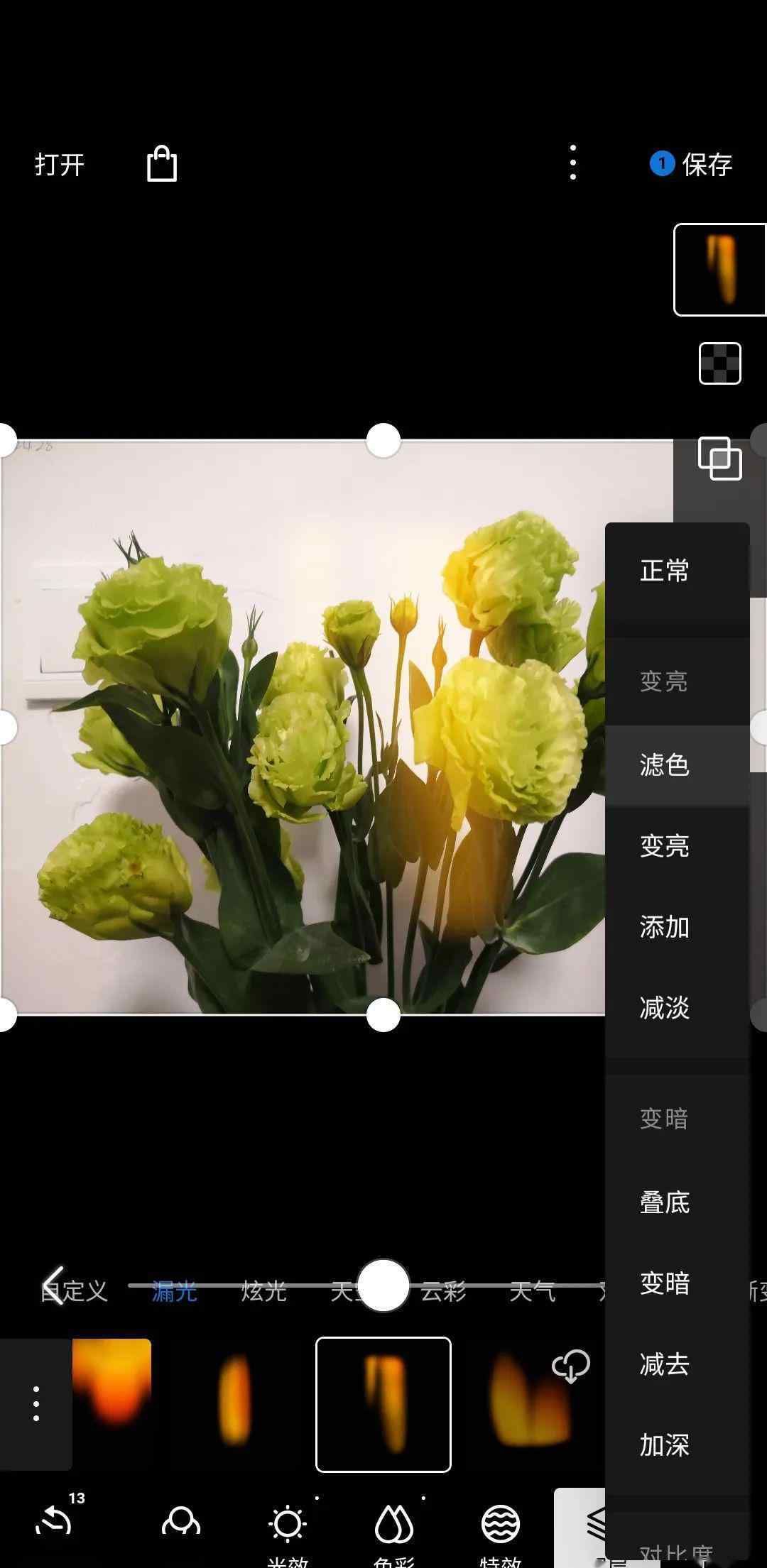Choose 正常 blend mode

(665, 571)
